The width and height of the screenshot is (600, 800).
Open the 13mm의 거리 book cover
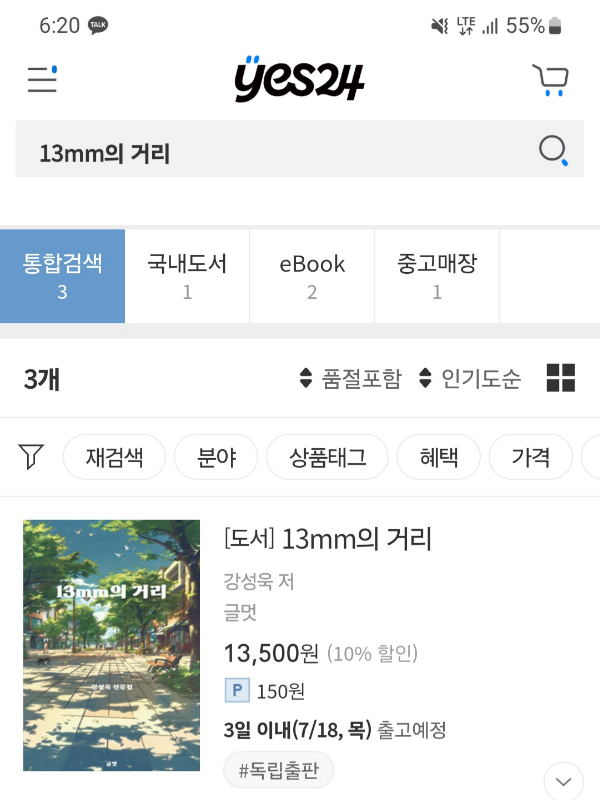(x=111, y=645)
